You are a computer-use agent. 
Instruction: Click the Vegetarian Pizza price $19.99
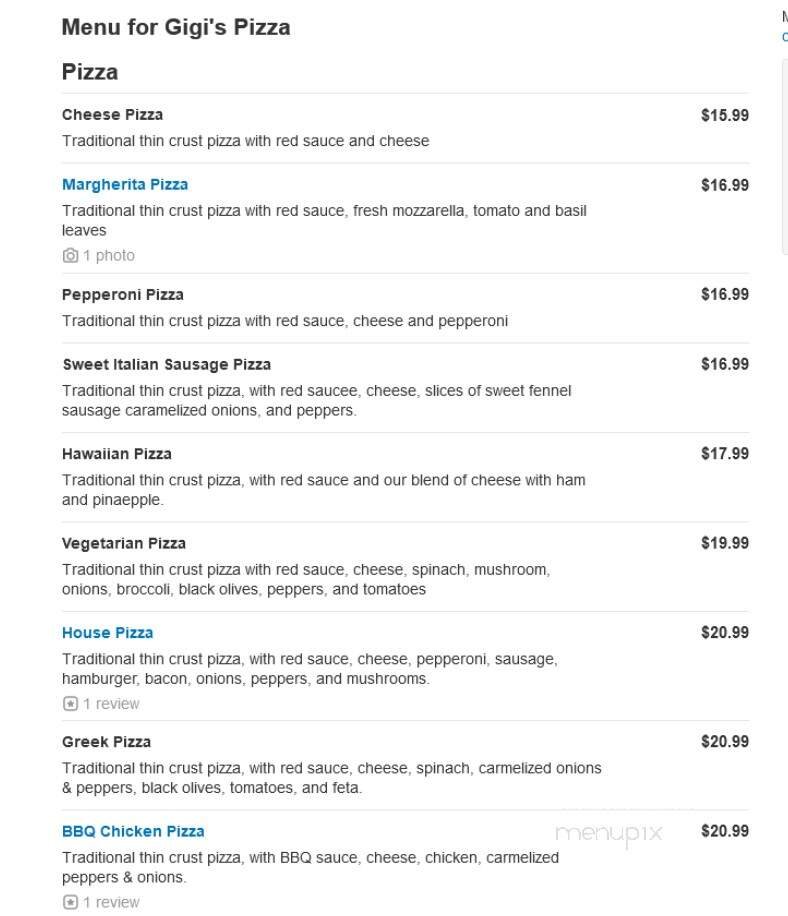[726, 542]
